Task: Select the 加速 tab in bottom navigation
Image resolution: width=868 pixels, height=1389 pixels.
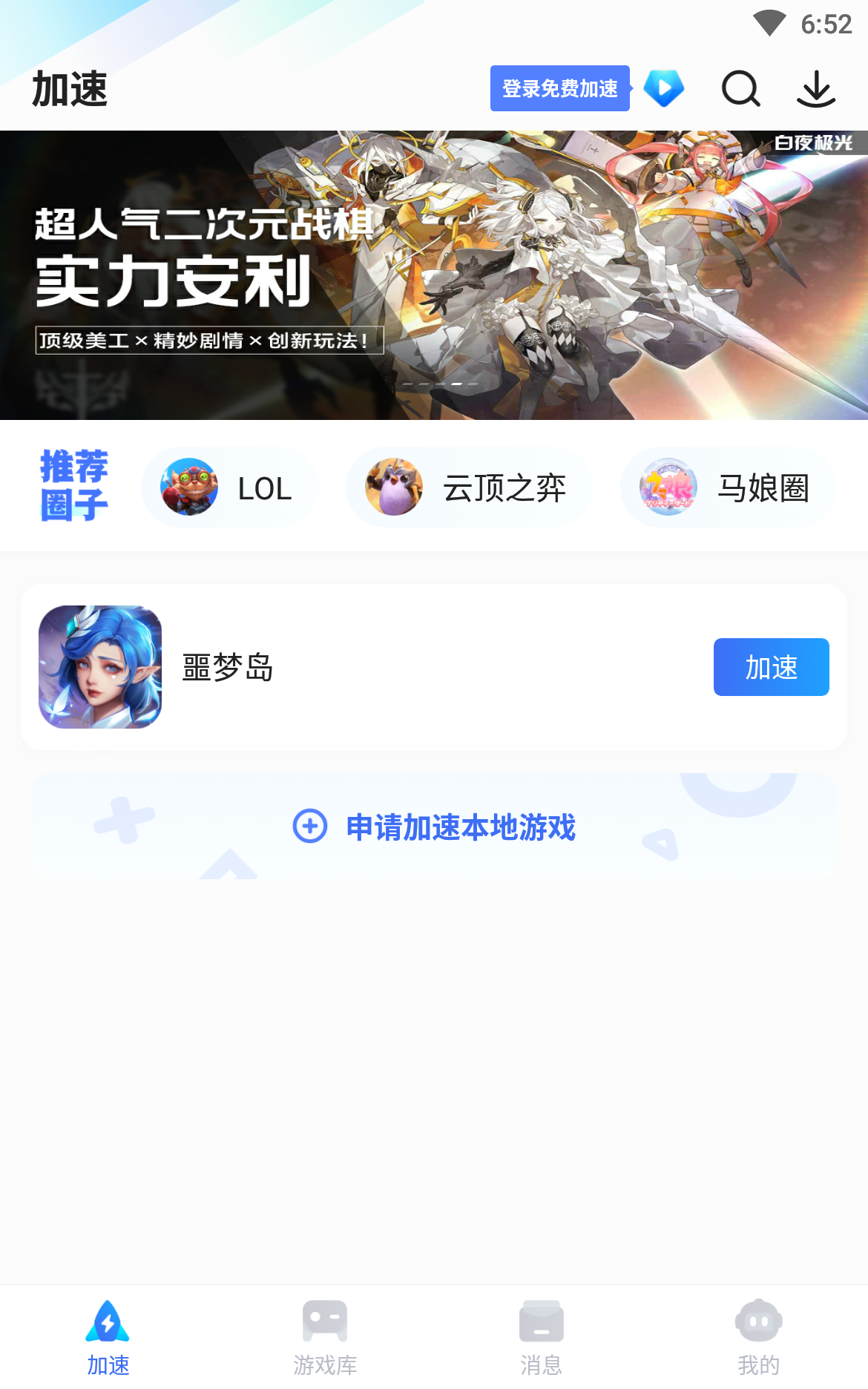Action: pyautogui.click(x=108, y=1337)
